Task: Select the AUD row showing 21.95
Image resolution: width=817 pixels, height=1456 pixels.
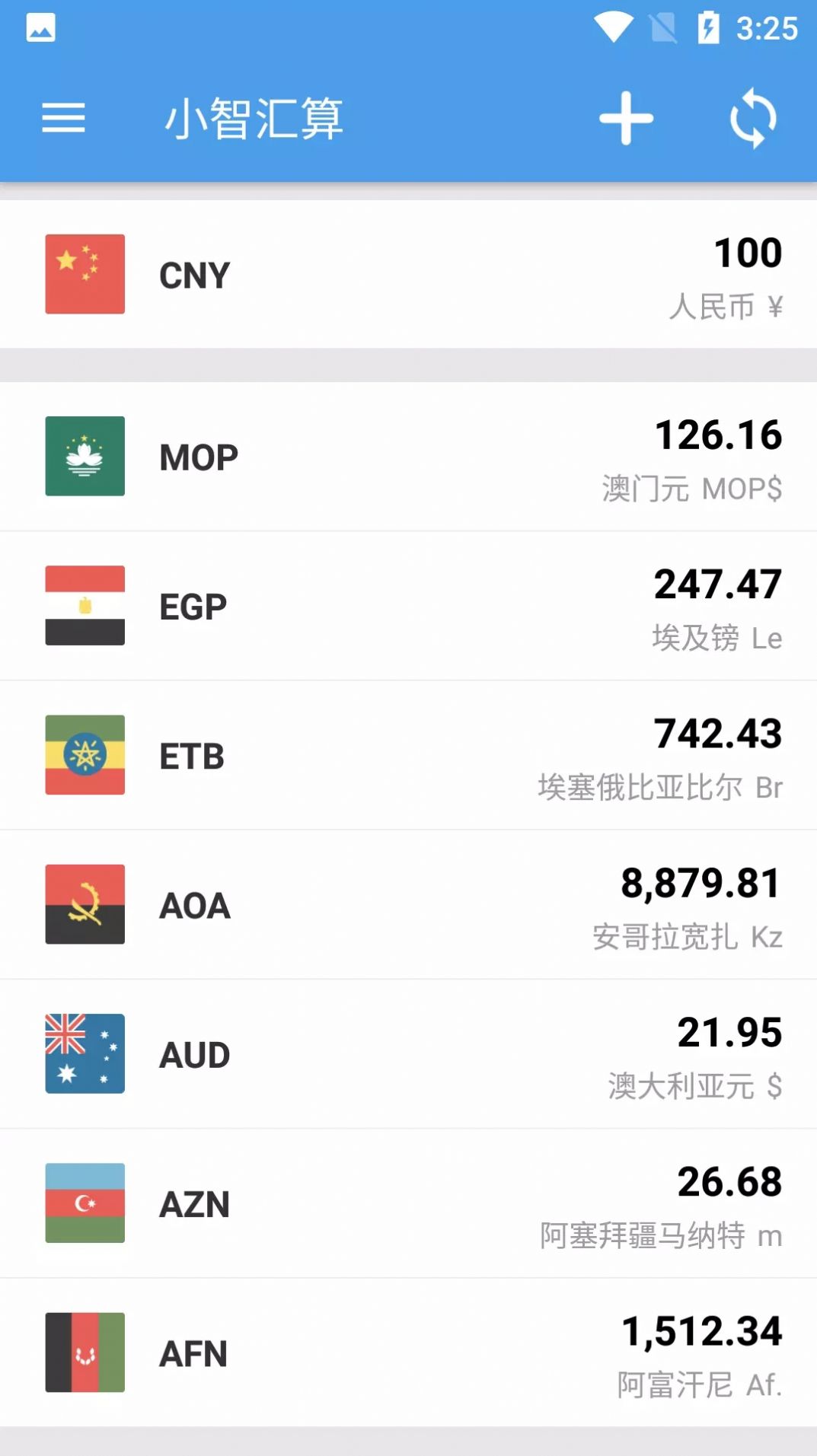Action: pyautogui.click(x=408, y=1054)
